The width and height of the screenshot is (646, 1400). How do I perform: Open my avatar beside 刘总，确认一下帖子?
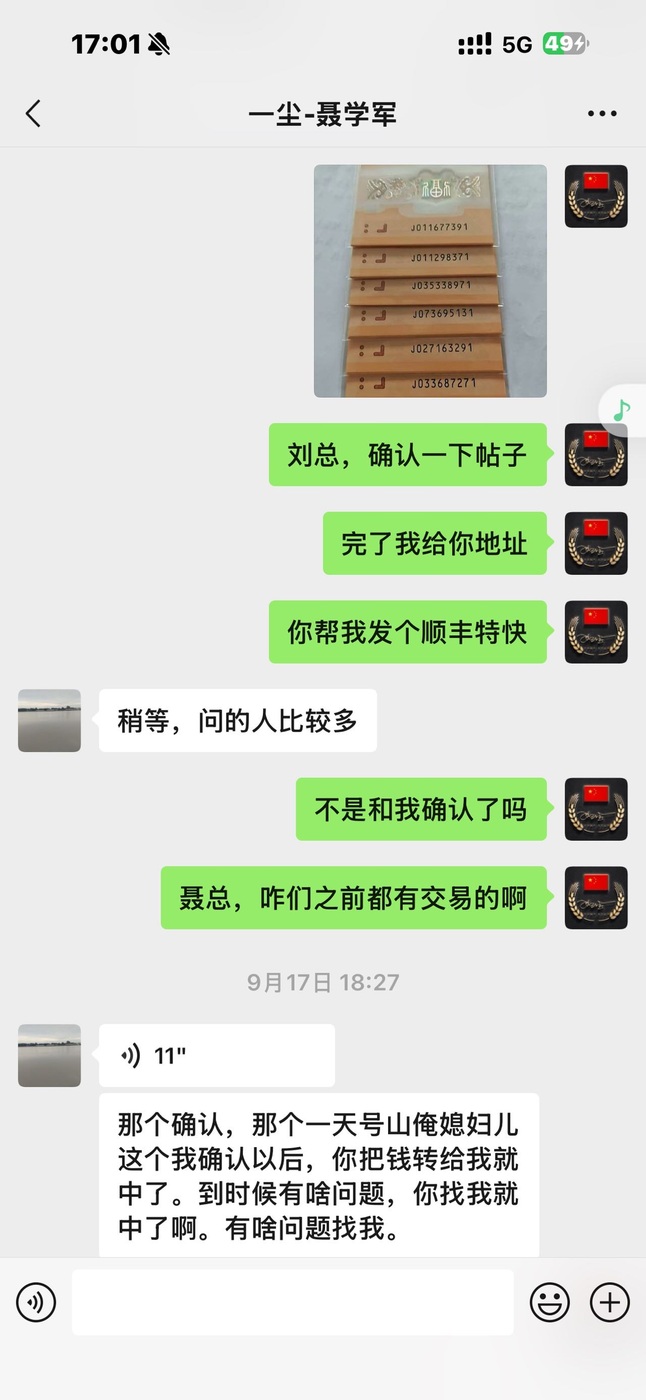(x=596, y=455)
